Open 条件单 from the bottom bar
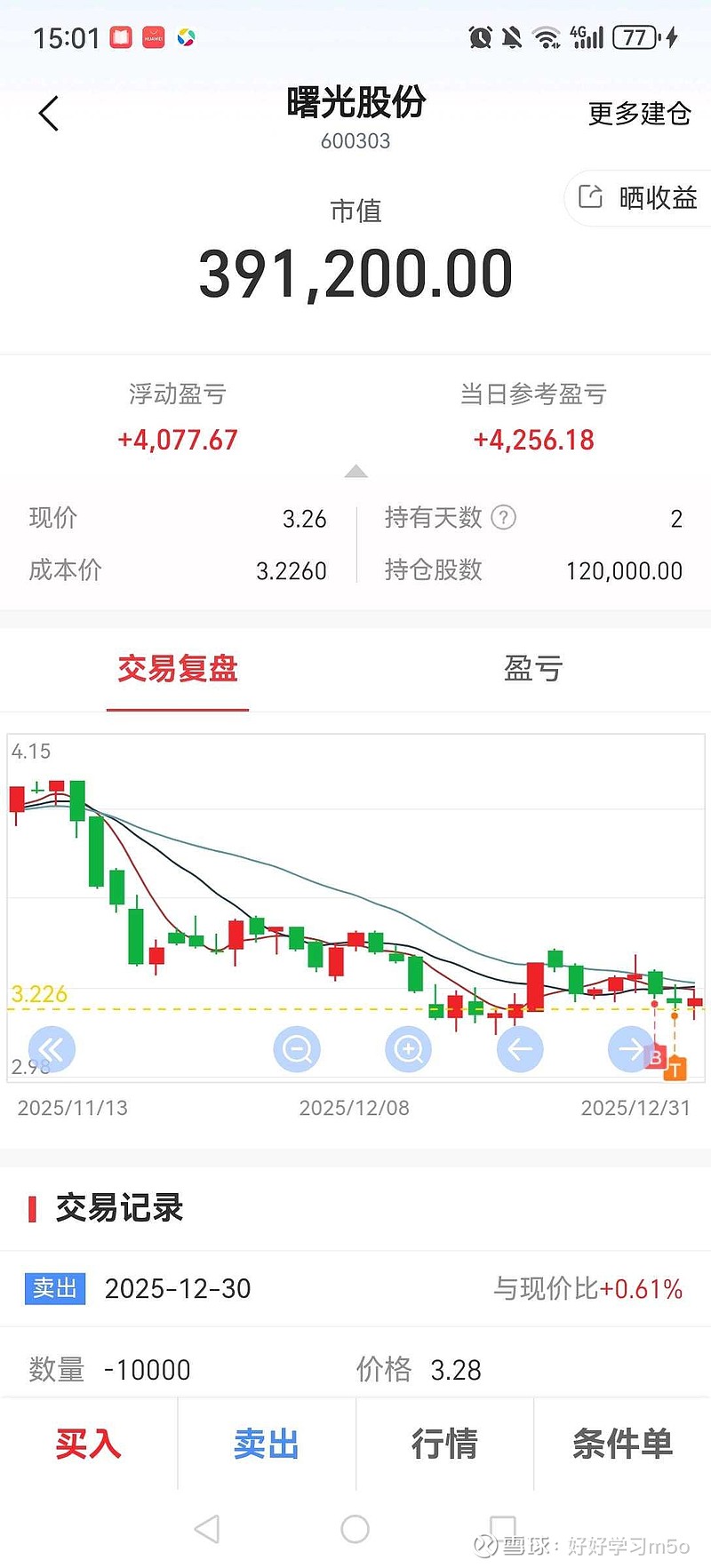711x1568 pixels. (622, 1444)
